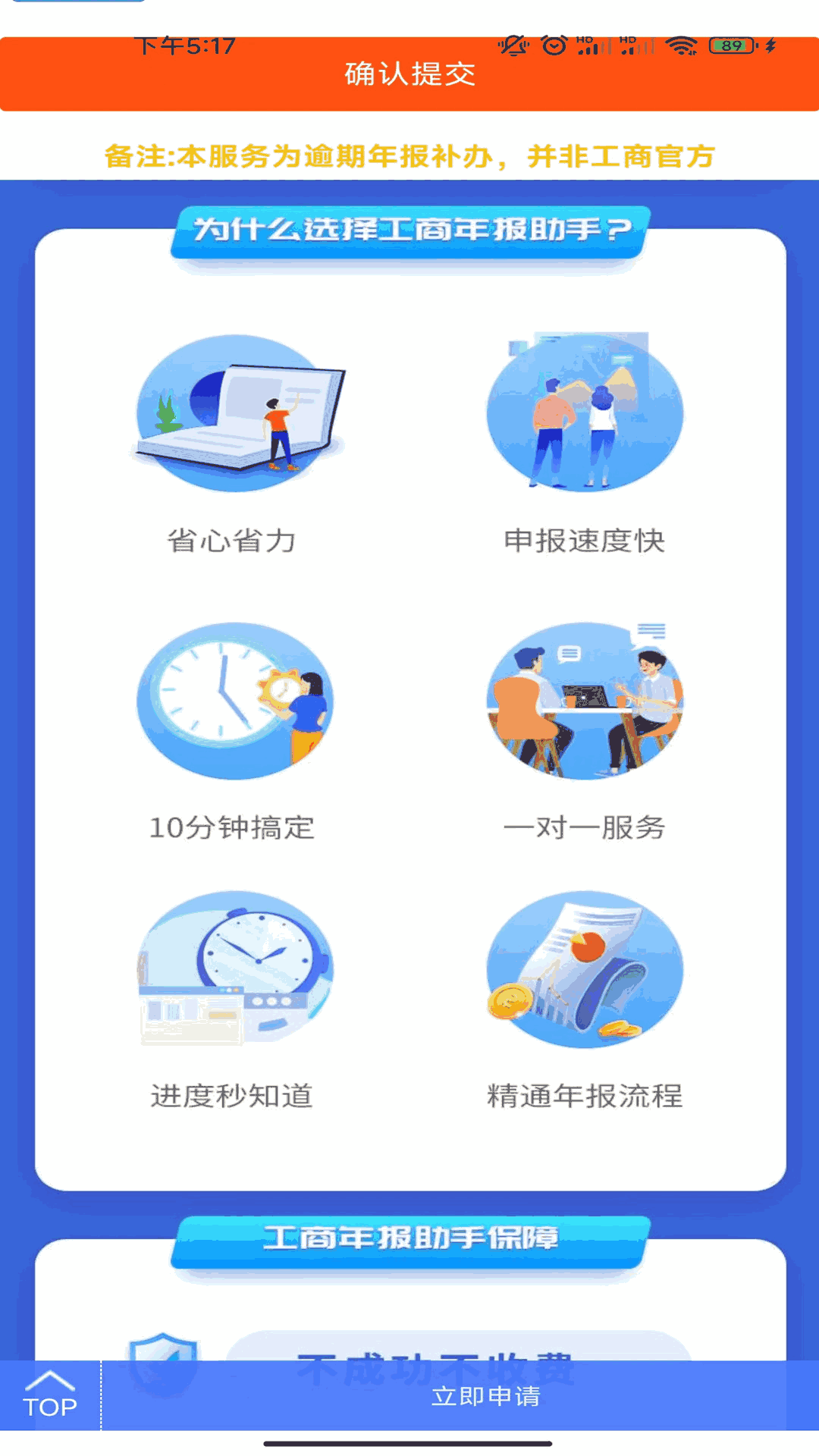819x1456 pixels.
Task: Click the charging lightning bolt indicator
Action: pos(771,45)
